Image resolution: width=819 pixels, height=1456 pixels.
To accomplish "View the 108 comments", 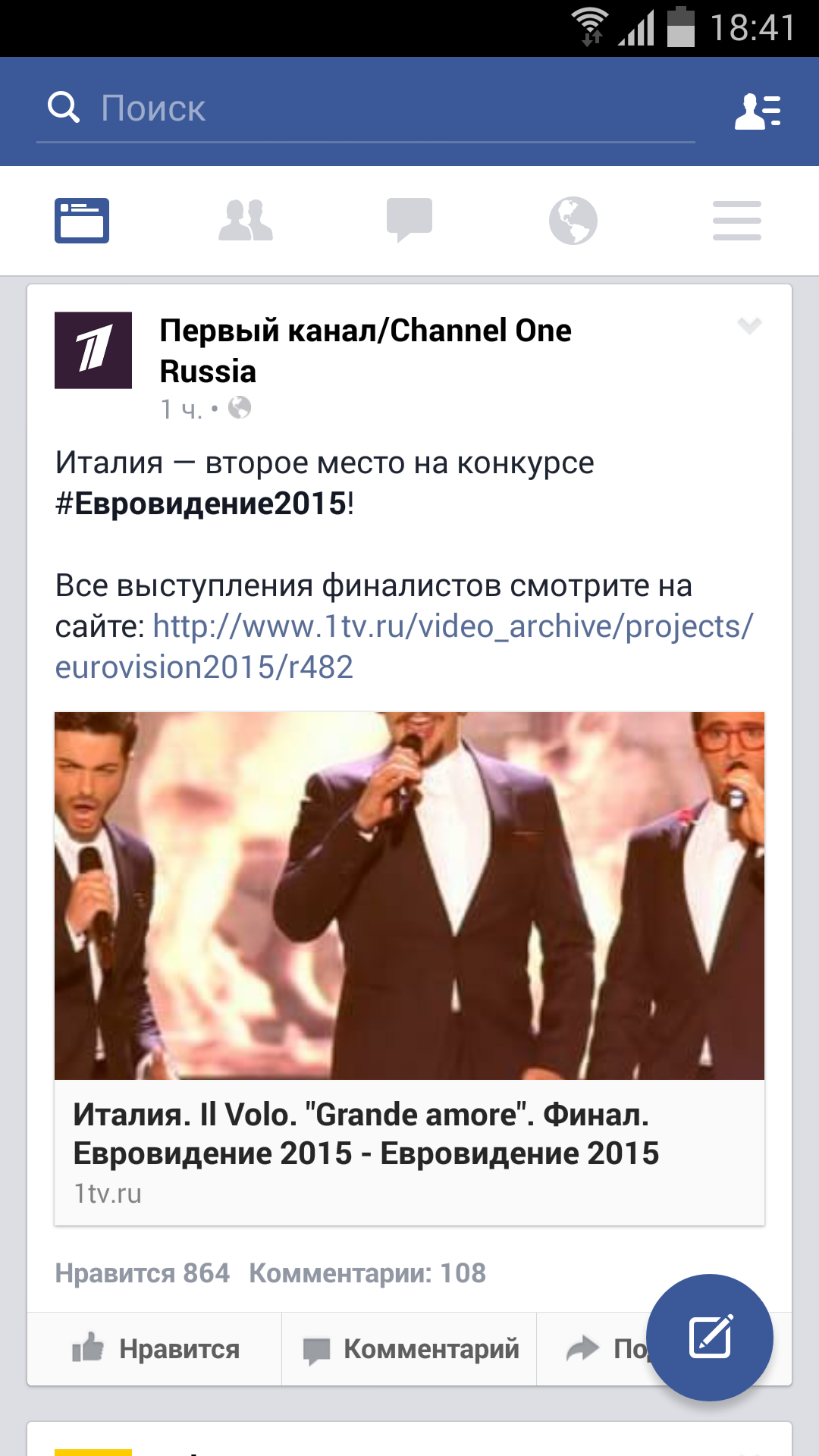I will pos(367,1273).
